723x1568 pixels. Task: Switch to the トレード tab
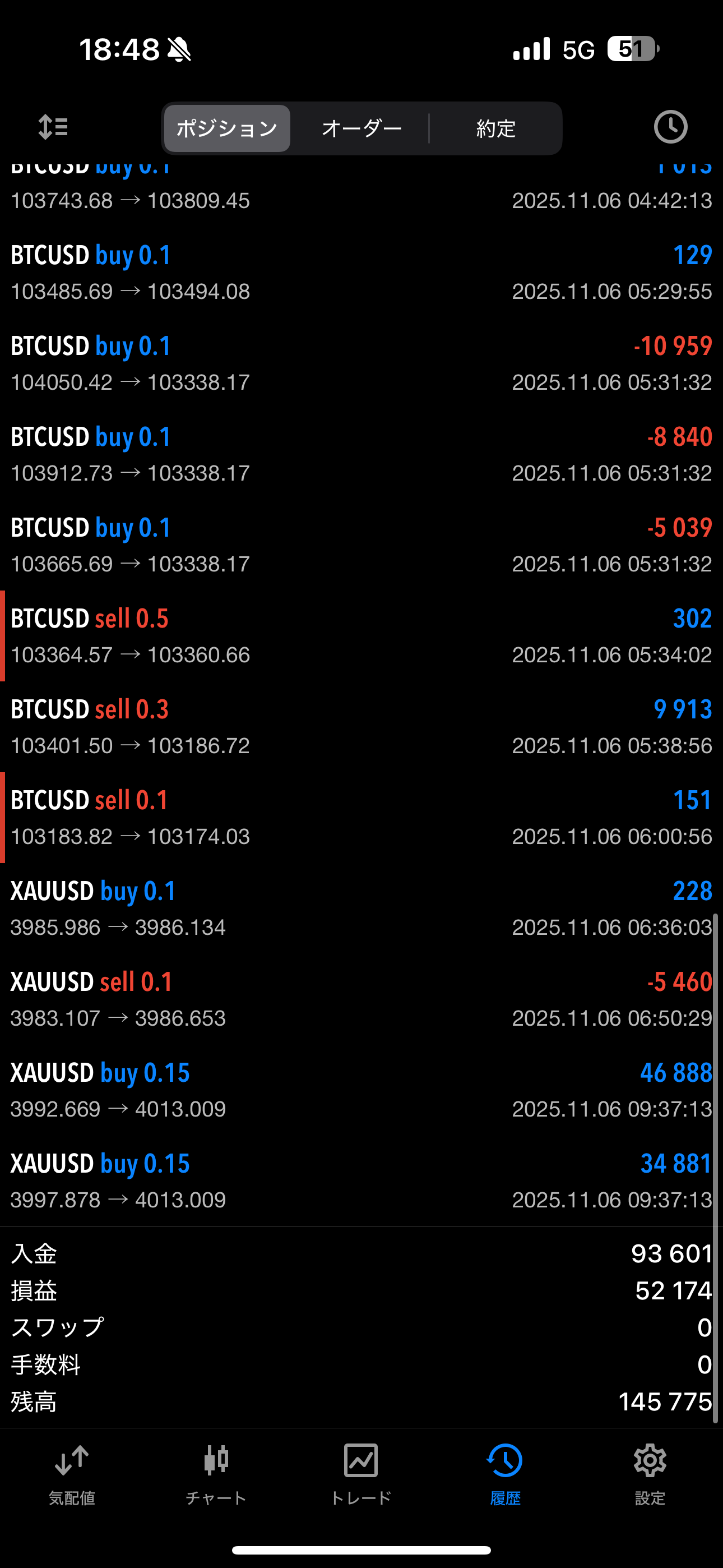click(x=361, y=1474)
